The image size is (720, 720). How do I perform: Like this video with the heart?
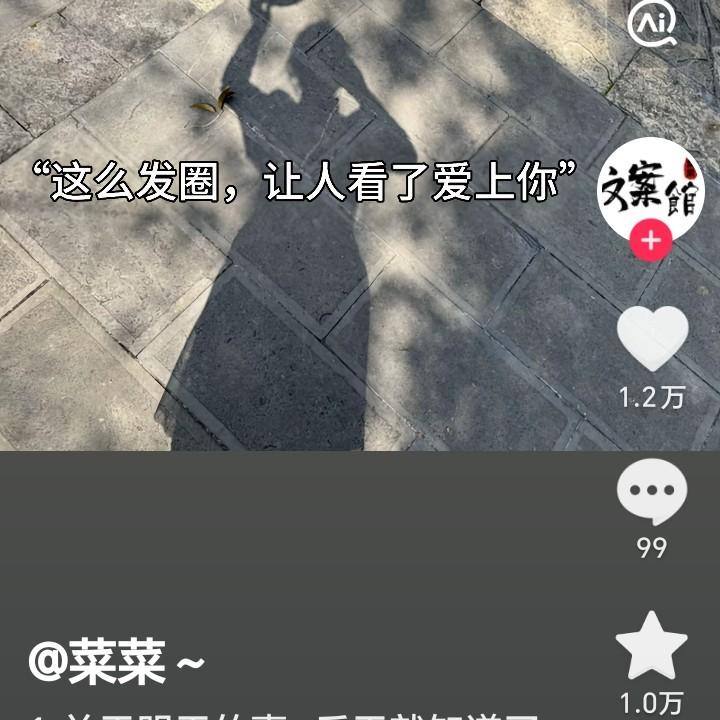[x=652, y=340]
